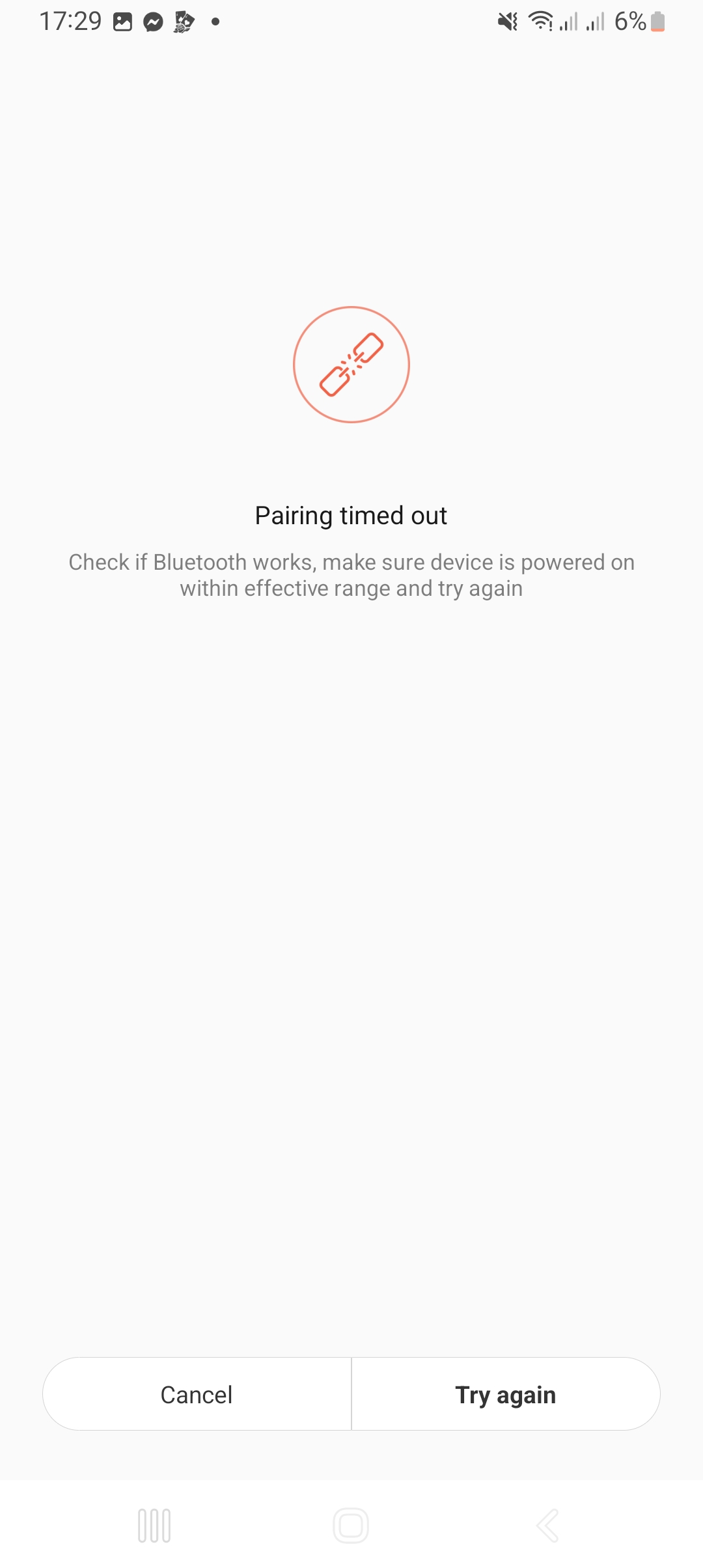Go back using the system back button
Viewport: 703px width, 1568px height.
coord(547,1525)
